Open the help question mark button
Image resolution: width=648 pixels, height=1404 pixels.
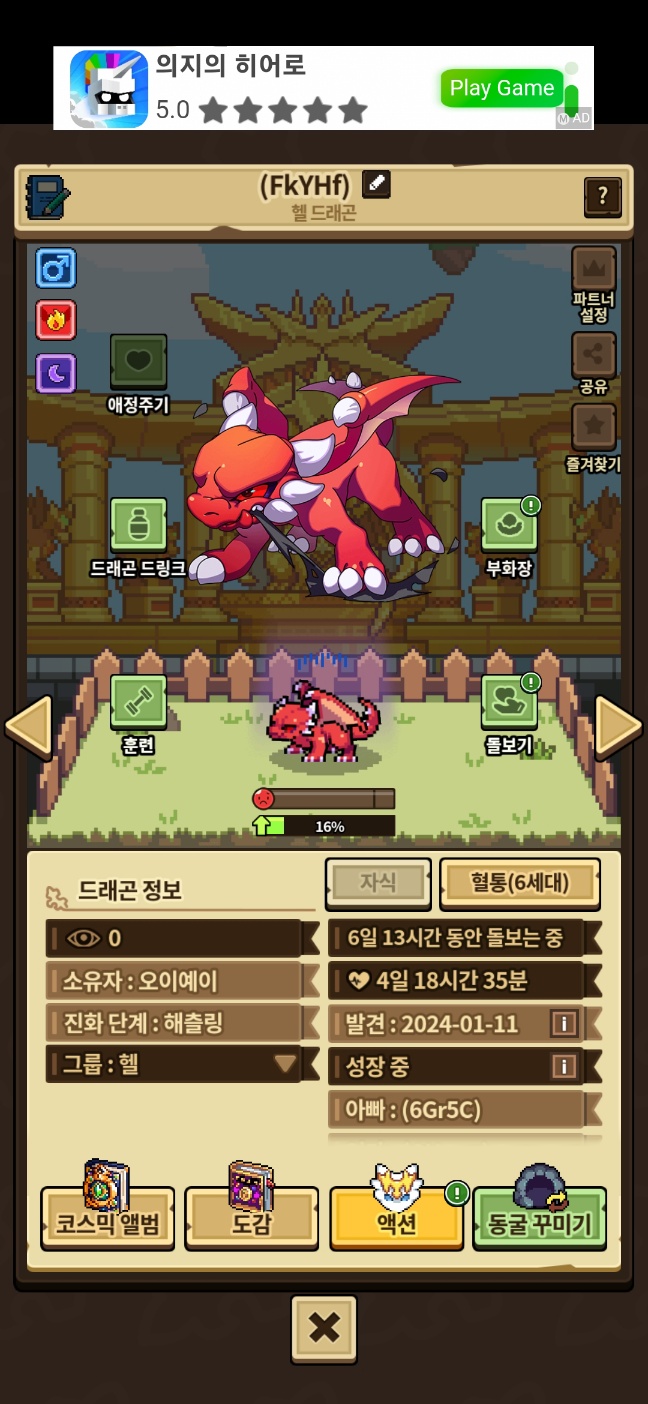click(x=602, y=197)
